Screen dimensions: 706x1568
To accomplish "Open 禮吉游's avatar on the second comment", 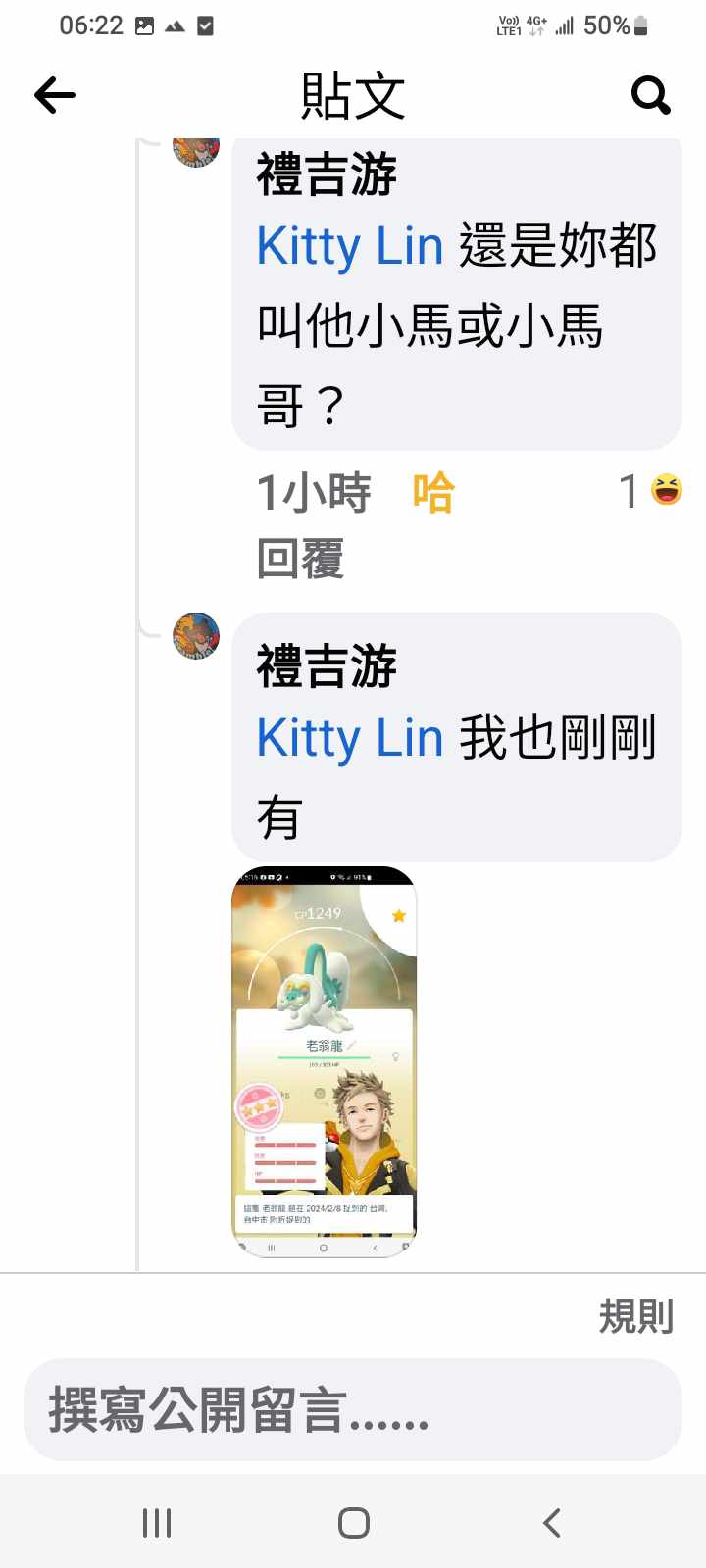I will click(x=196, y=636).
